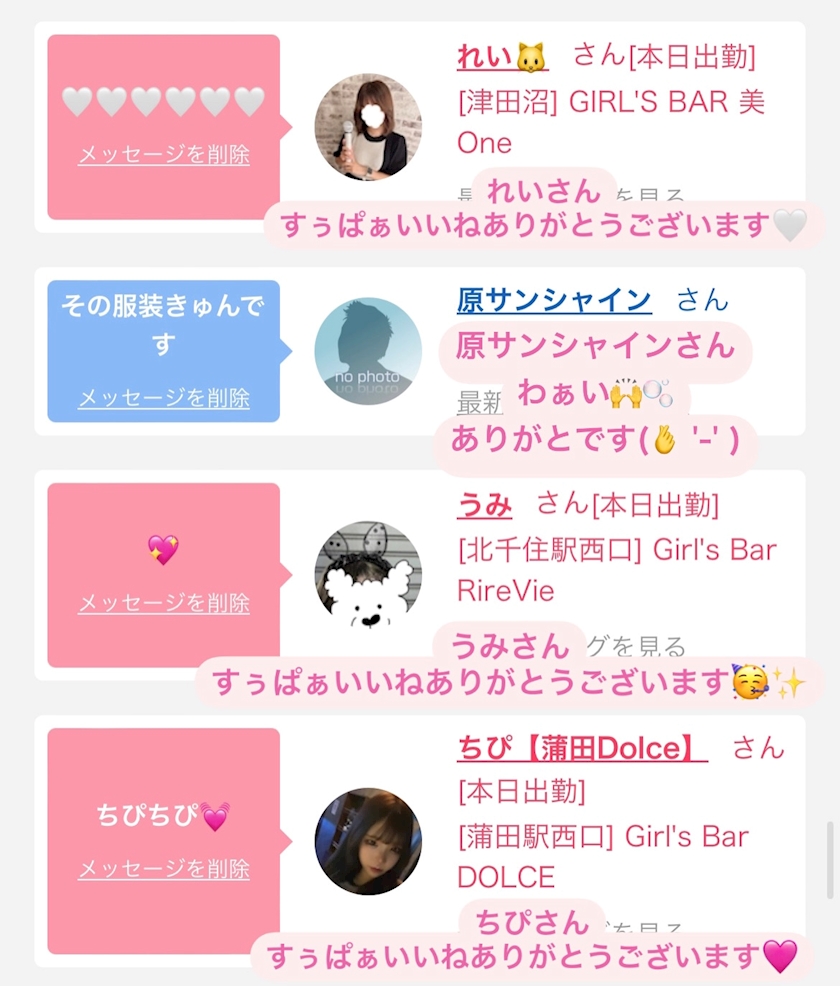Delete the ちぴちぴ message
The height and width of the screenshot is (986, 840).
(x=164, y=869)
